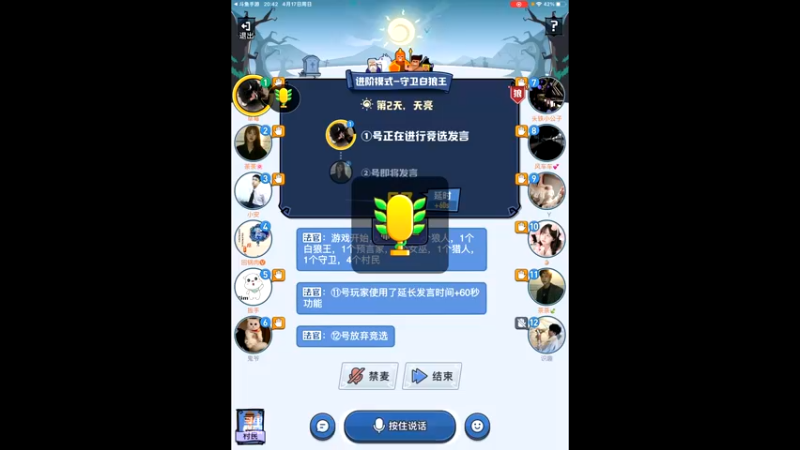Screen dimensions: 800x450
Task: Select player 2's avatar
Action: click(252, 143)
